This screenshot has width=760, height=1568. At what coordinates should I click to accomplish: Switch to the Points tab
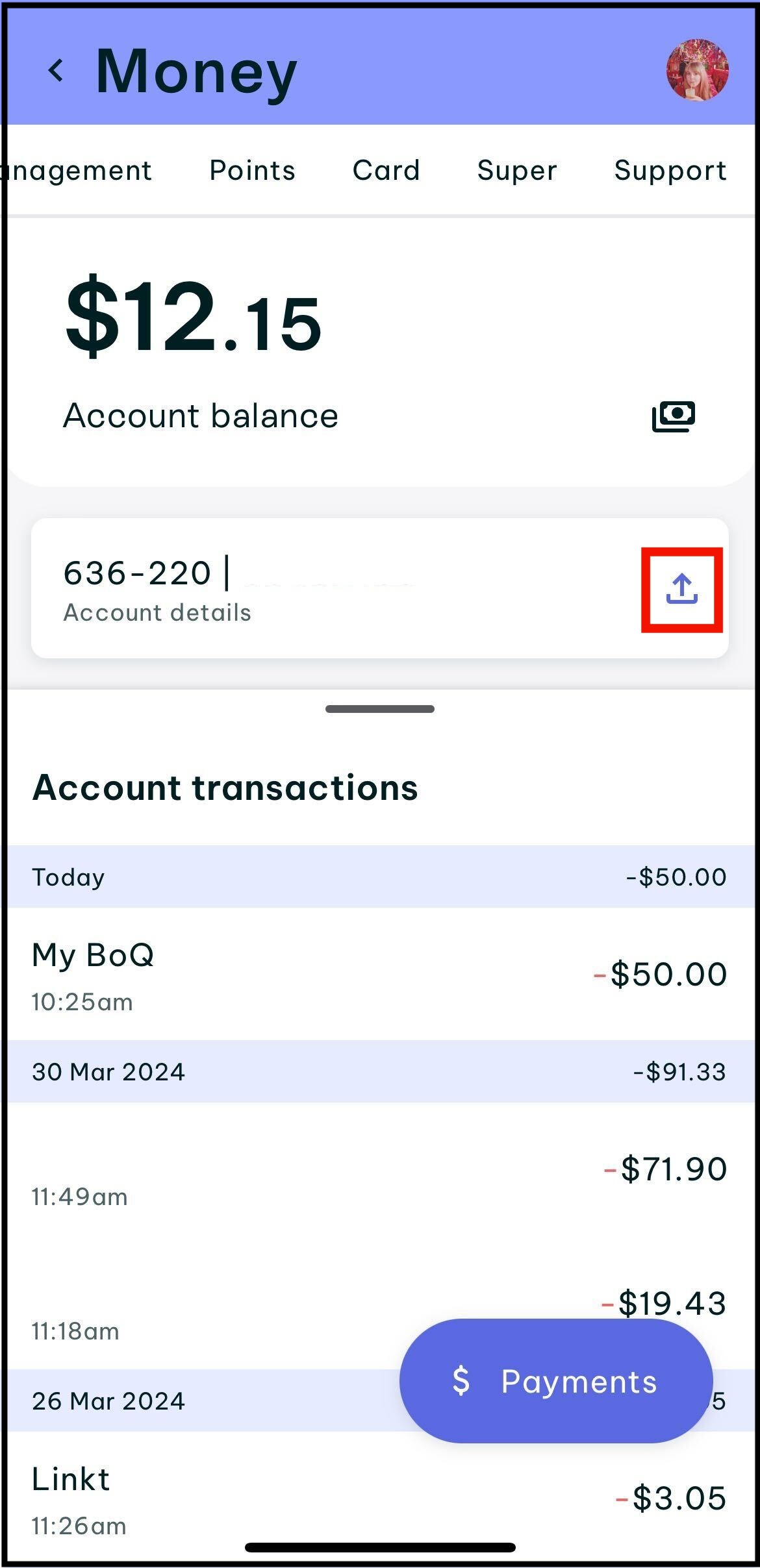[252, 170]
